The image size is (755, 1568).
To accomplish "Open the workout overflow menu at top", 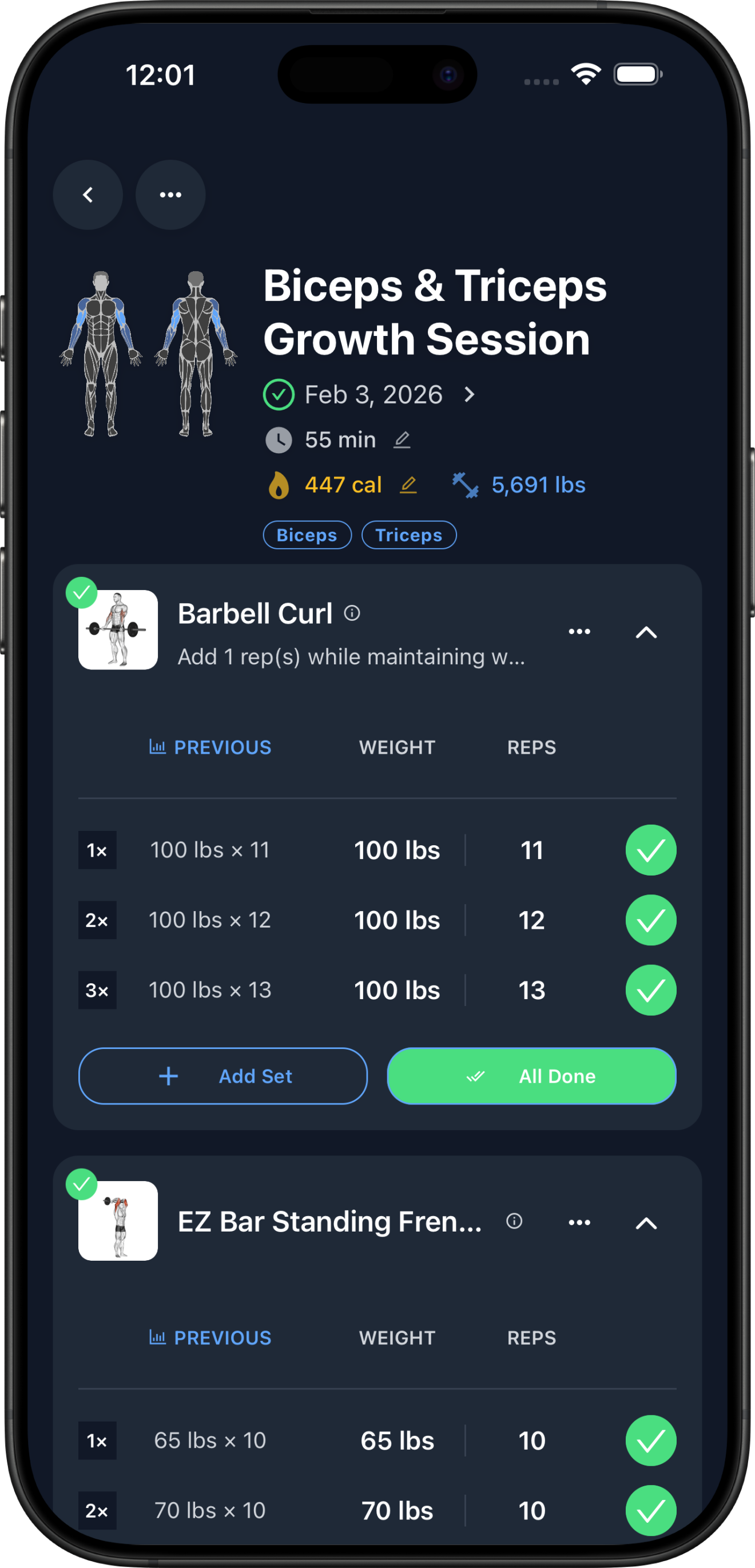I will click(170, 195).
